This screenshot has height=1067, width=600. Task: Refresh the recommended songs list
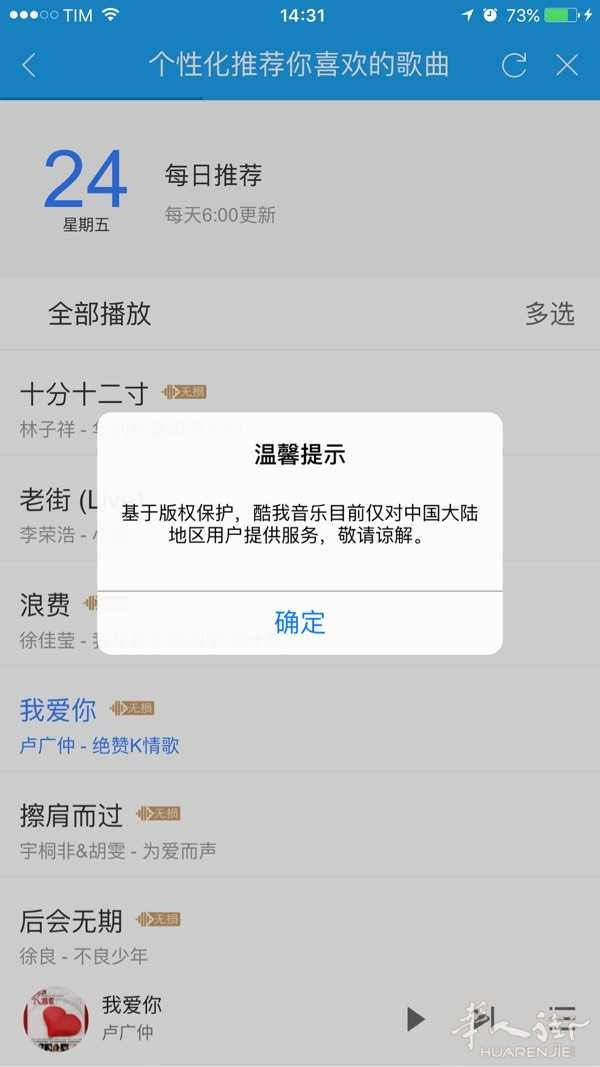(x=514, y=66)
